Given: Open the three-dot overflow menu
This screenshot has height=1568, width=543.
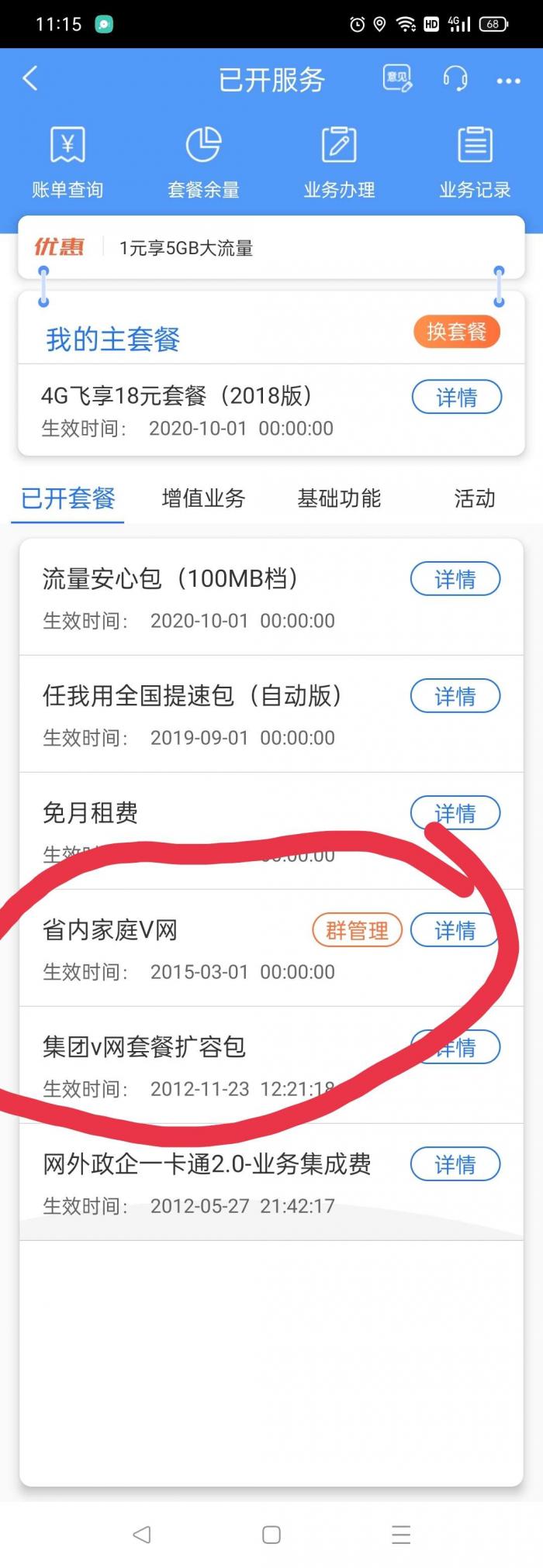Looking at the screenshot, I should point(508,81).
